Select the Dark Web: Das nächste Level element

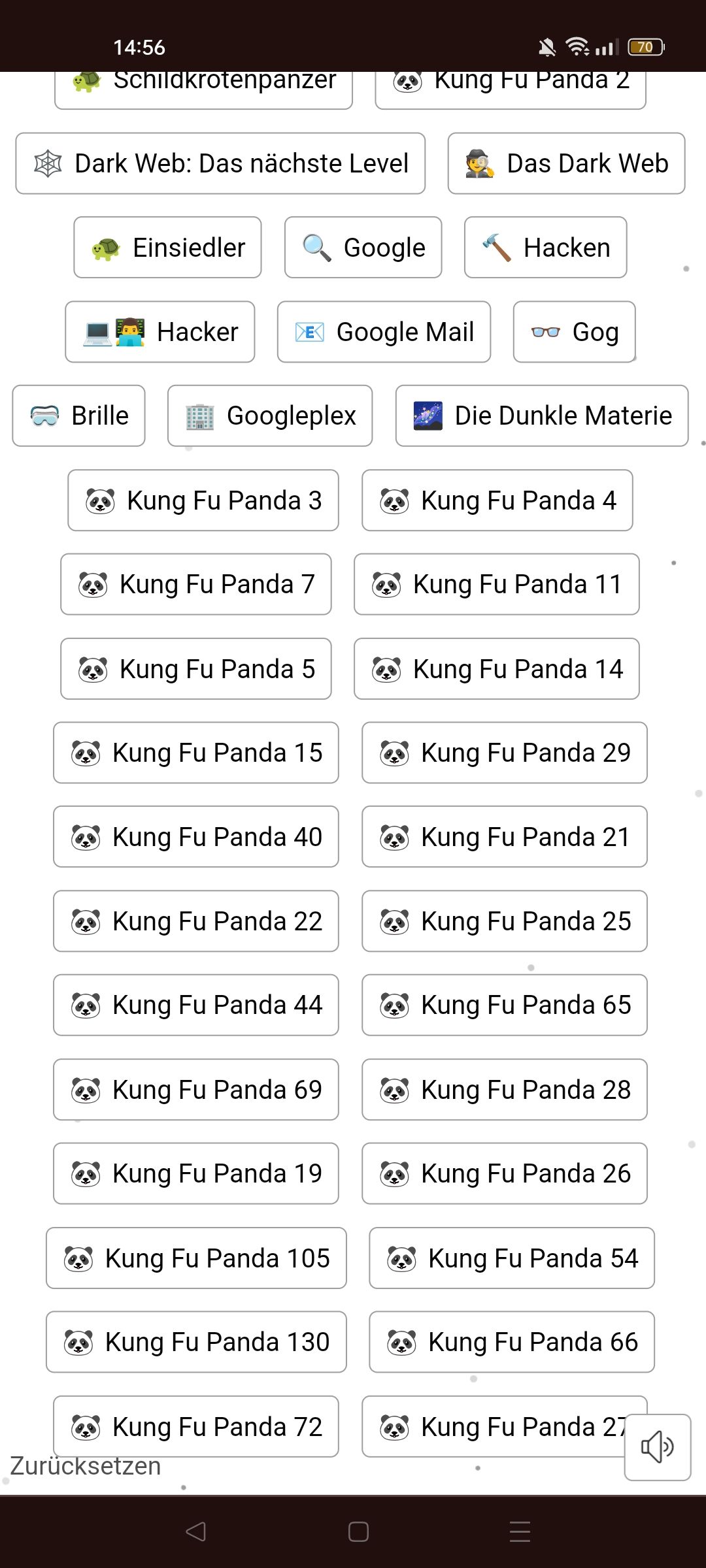coord(220,163)
